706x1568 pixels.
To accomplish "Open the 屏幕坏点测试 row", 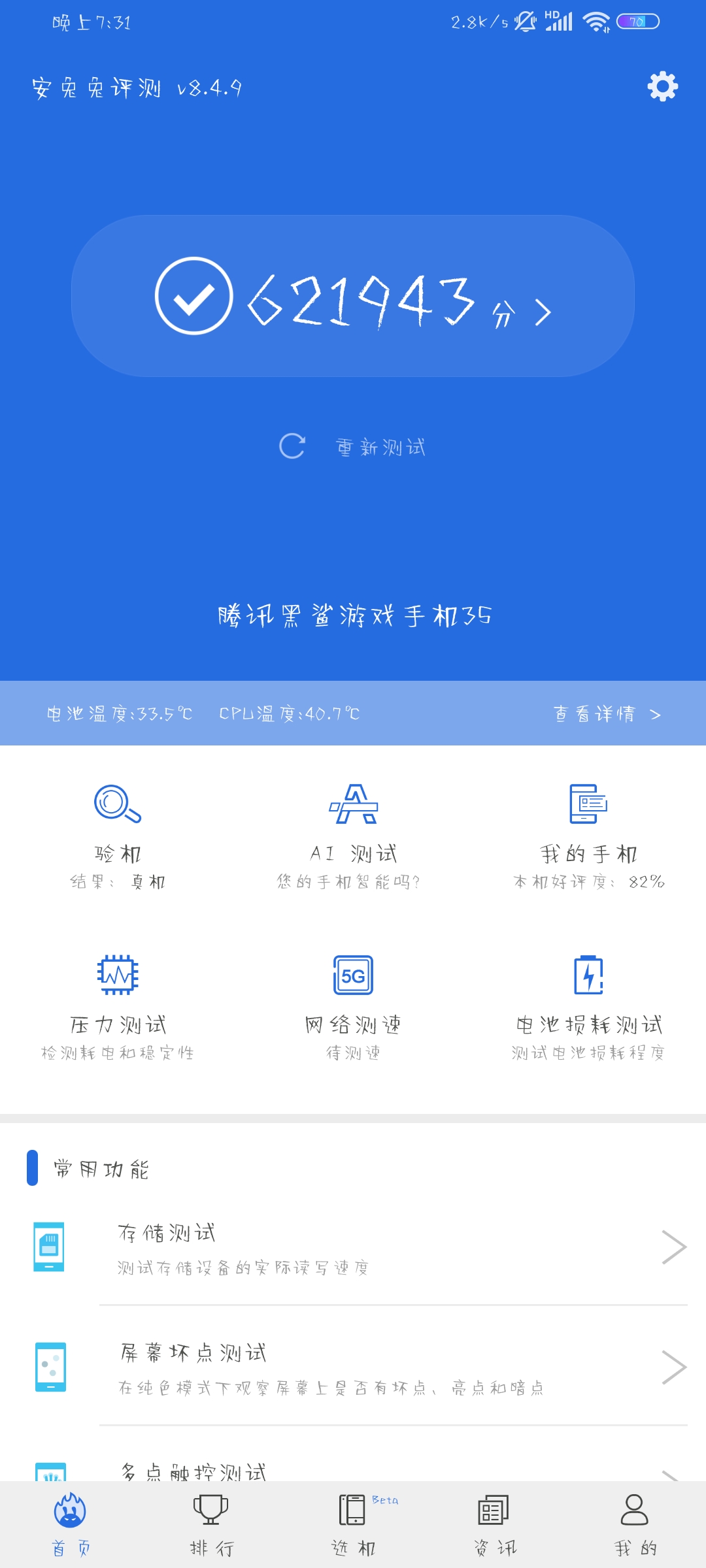I will click(x=353, y=1367).
